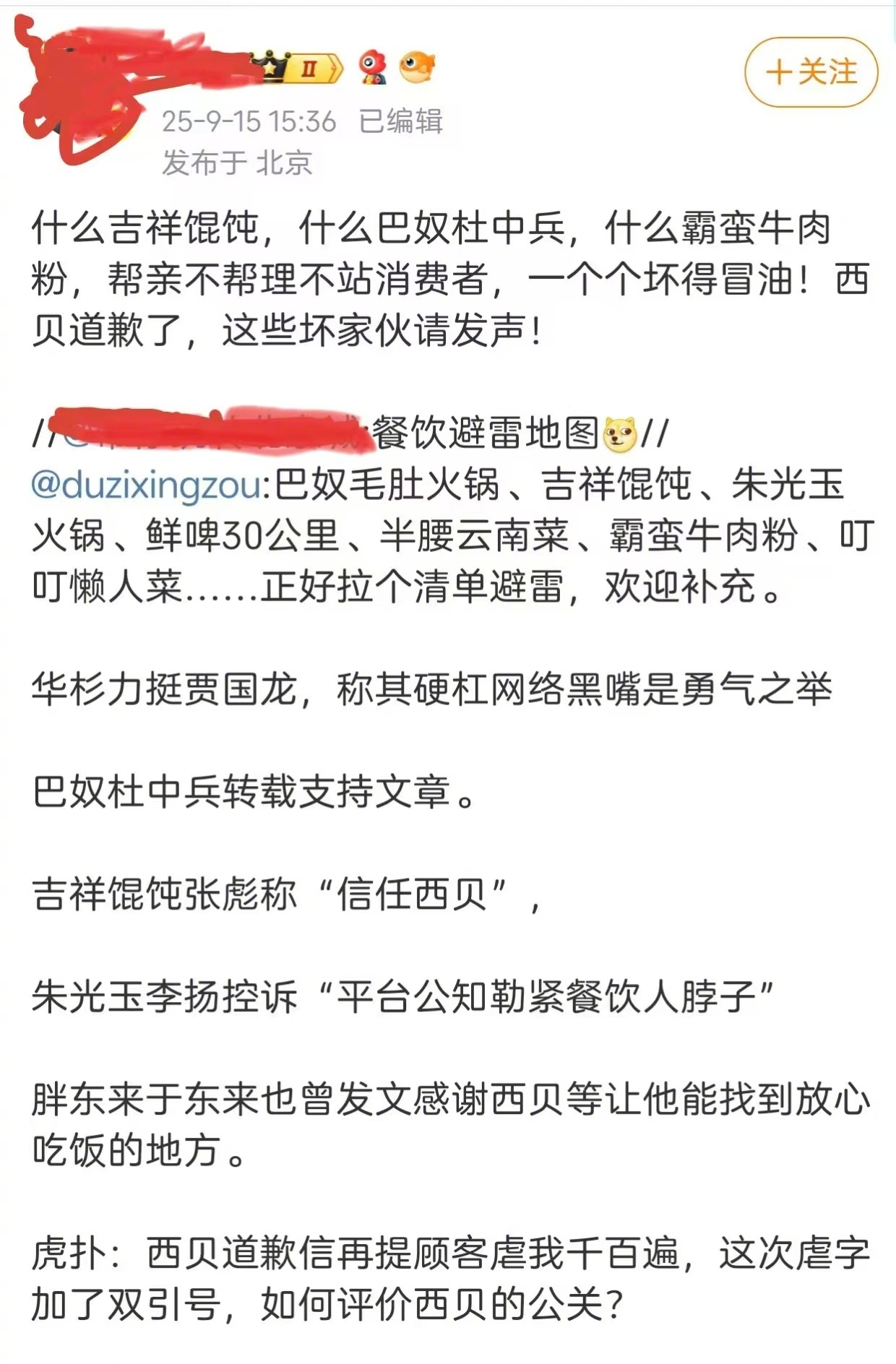This screenshot has height=1364, width=896.
Task: Open the @duzixingzou mention link
Action: [x=146, y=485]
